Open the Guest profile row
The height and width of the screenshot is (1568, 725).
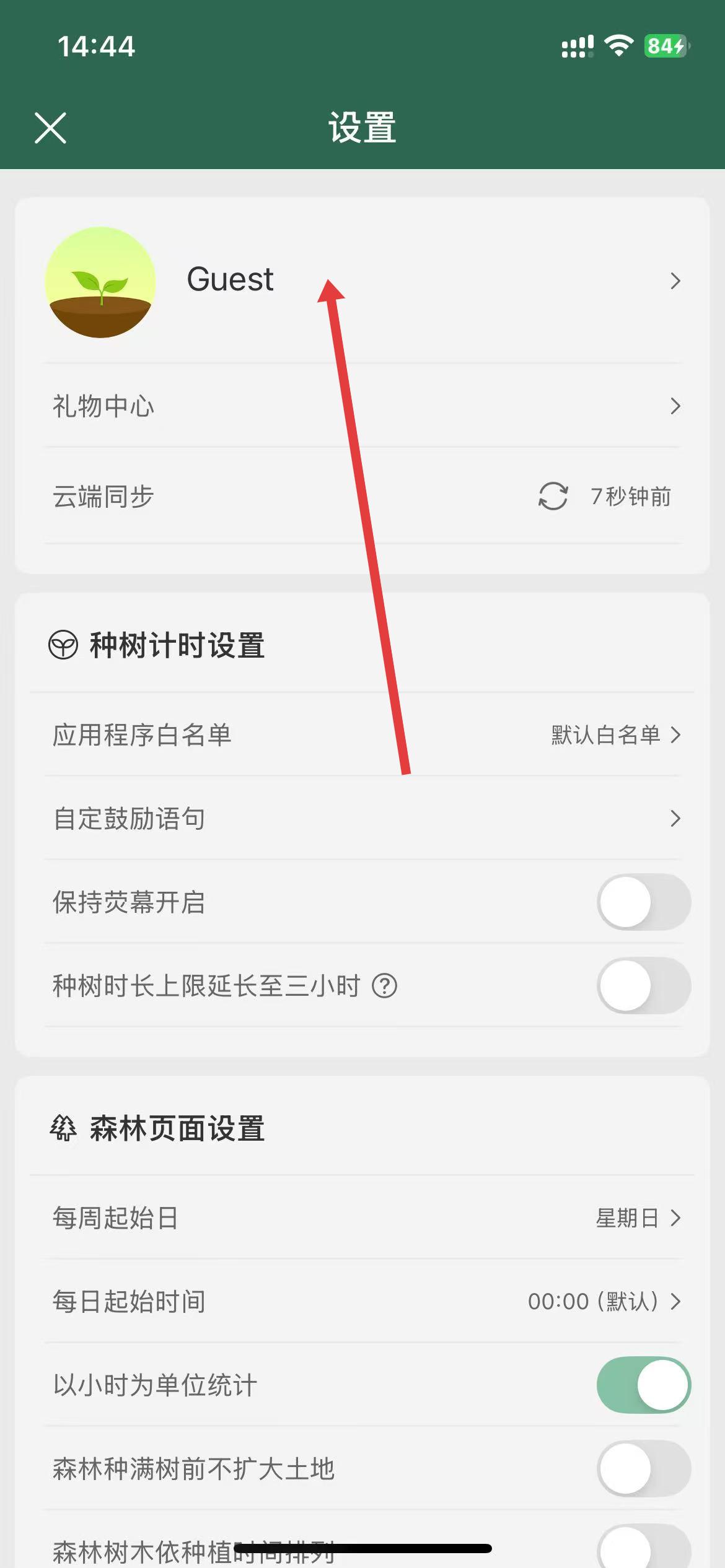[362, 281]
